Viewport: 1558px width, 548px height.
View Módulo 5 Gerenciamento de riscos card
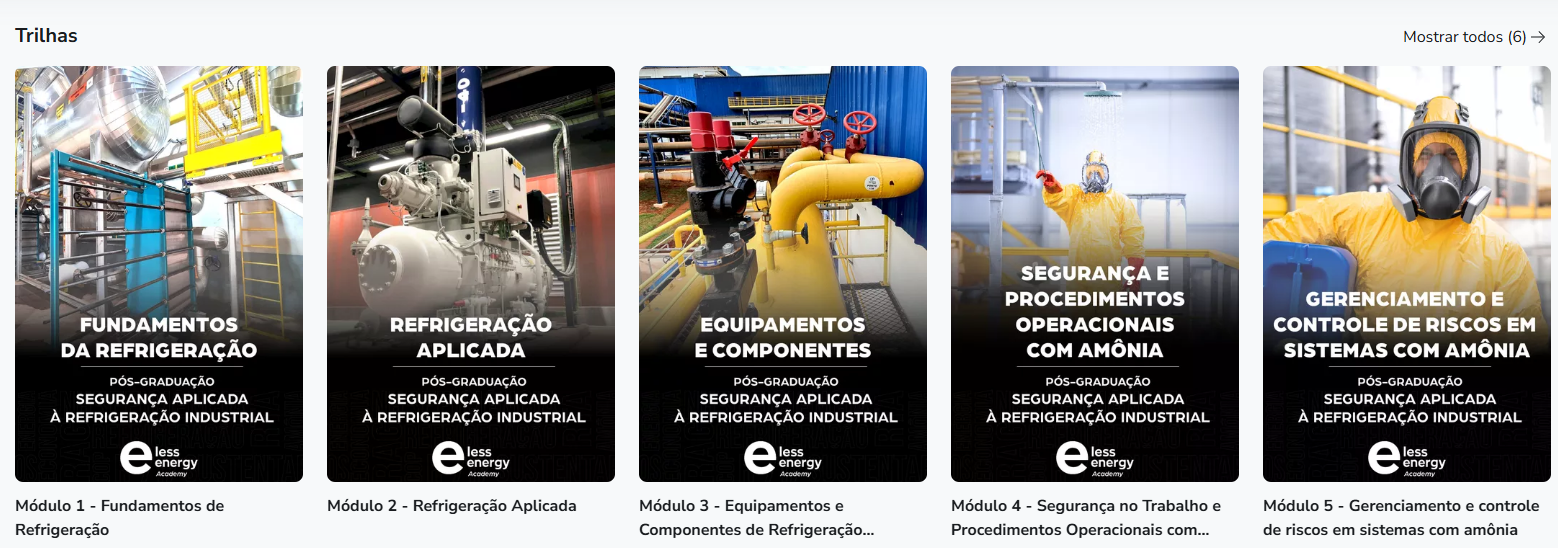coord(1407,274)
